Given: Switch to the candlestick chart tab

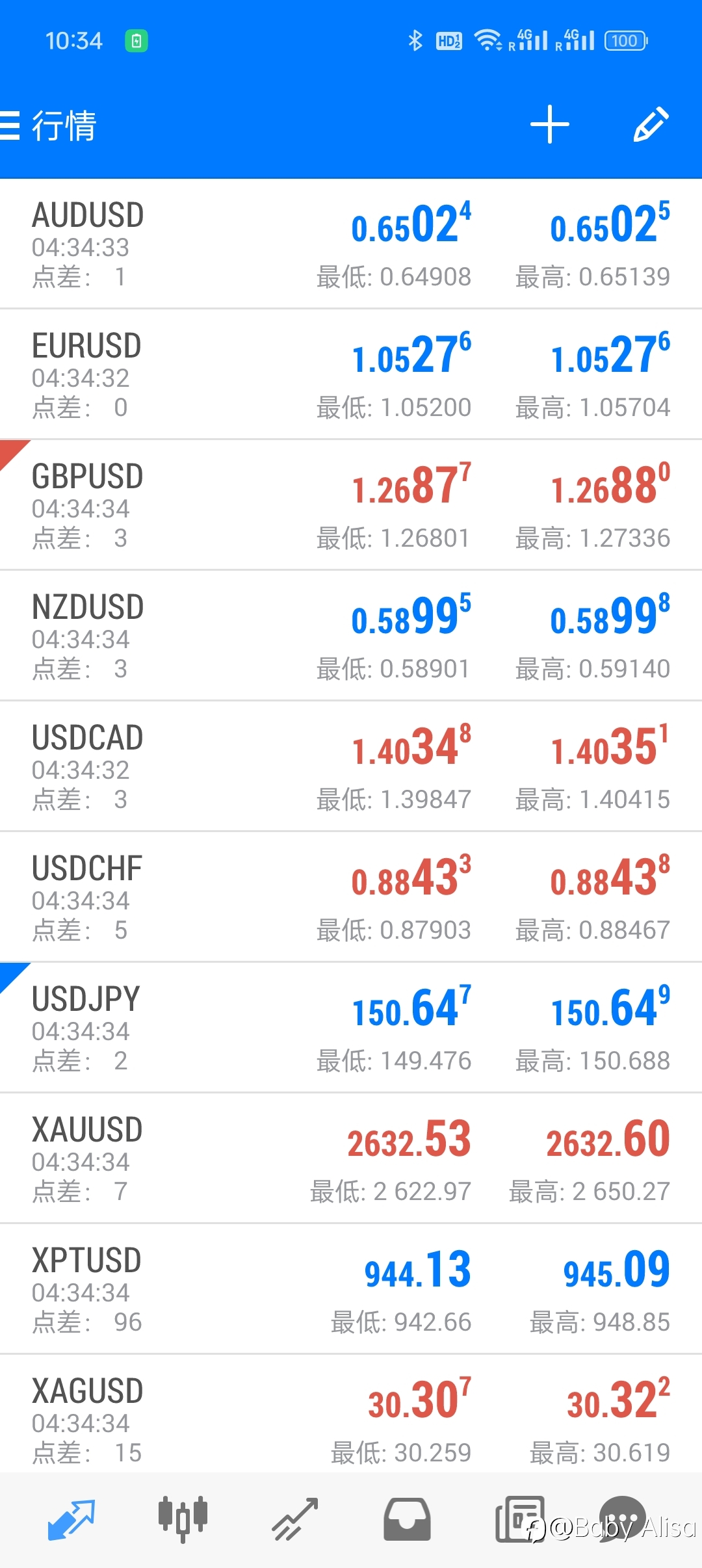Looking at the screenshot, I should click(x=183, y=1520).
